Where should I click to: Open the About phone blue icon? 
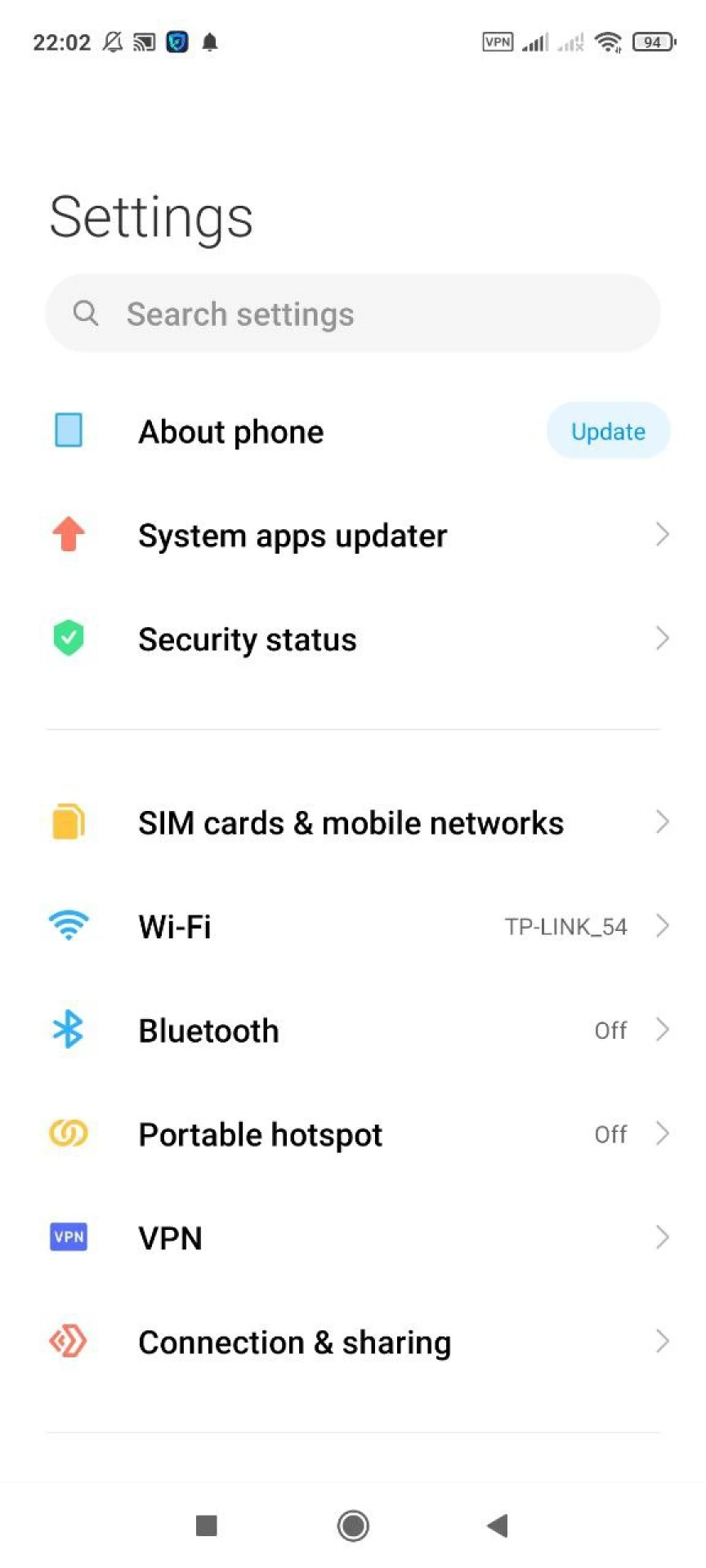tap(68, 430)
